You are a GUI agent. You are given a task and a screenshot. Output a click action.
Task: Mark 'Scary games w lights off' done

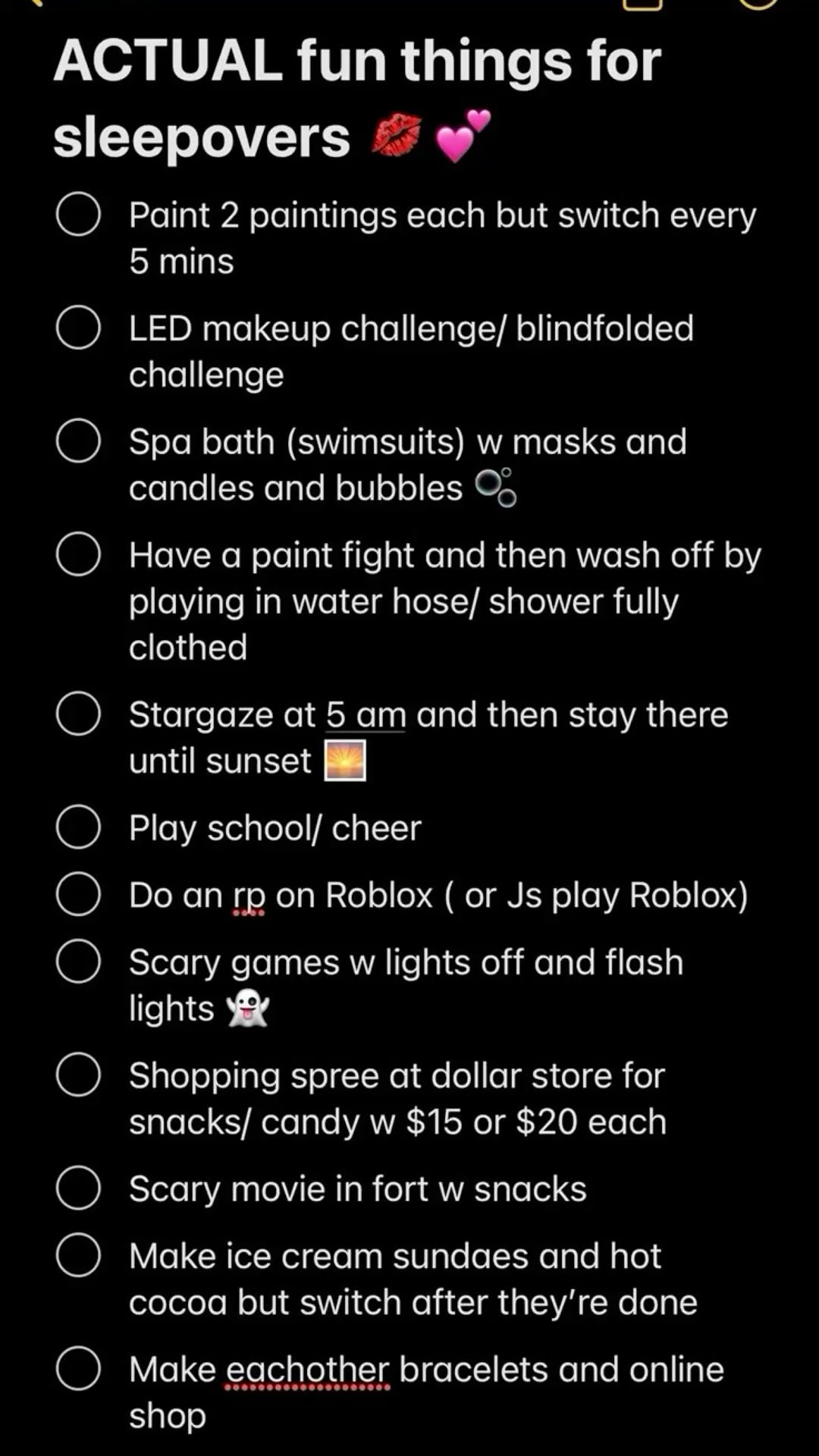pos(78,962)
